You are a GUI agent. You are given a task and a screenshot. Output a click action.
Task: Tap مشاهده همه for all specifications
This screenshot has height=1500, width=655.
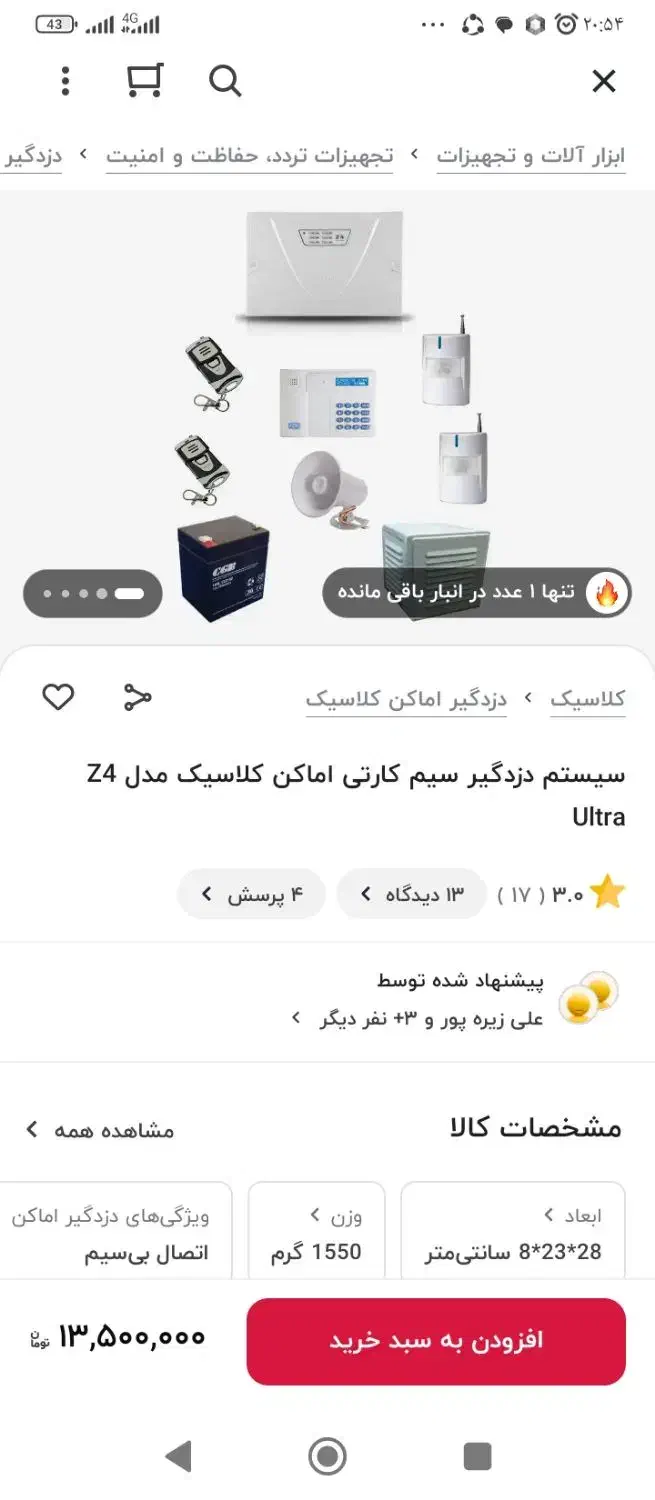100,1130
